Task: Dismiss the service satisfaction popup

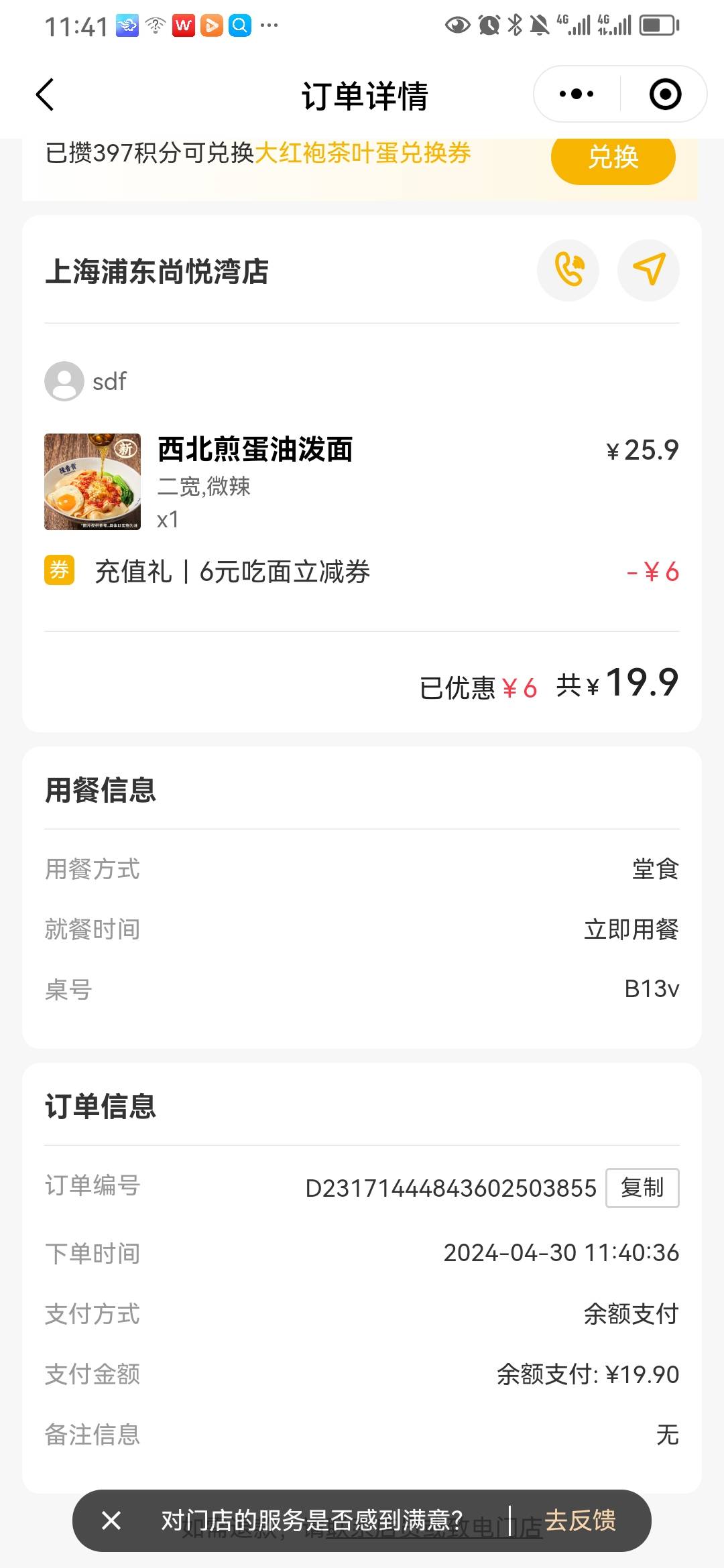Action: coord(111,1520)
